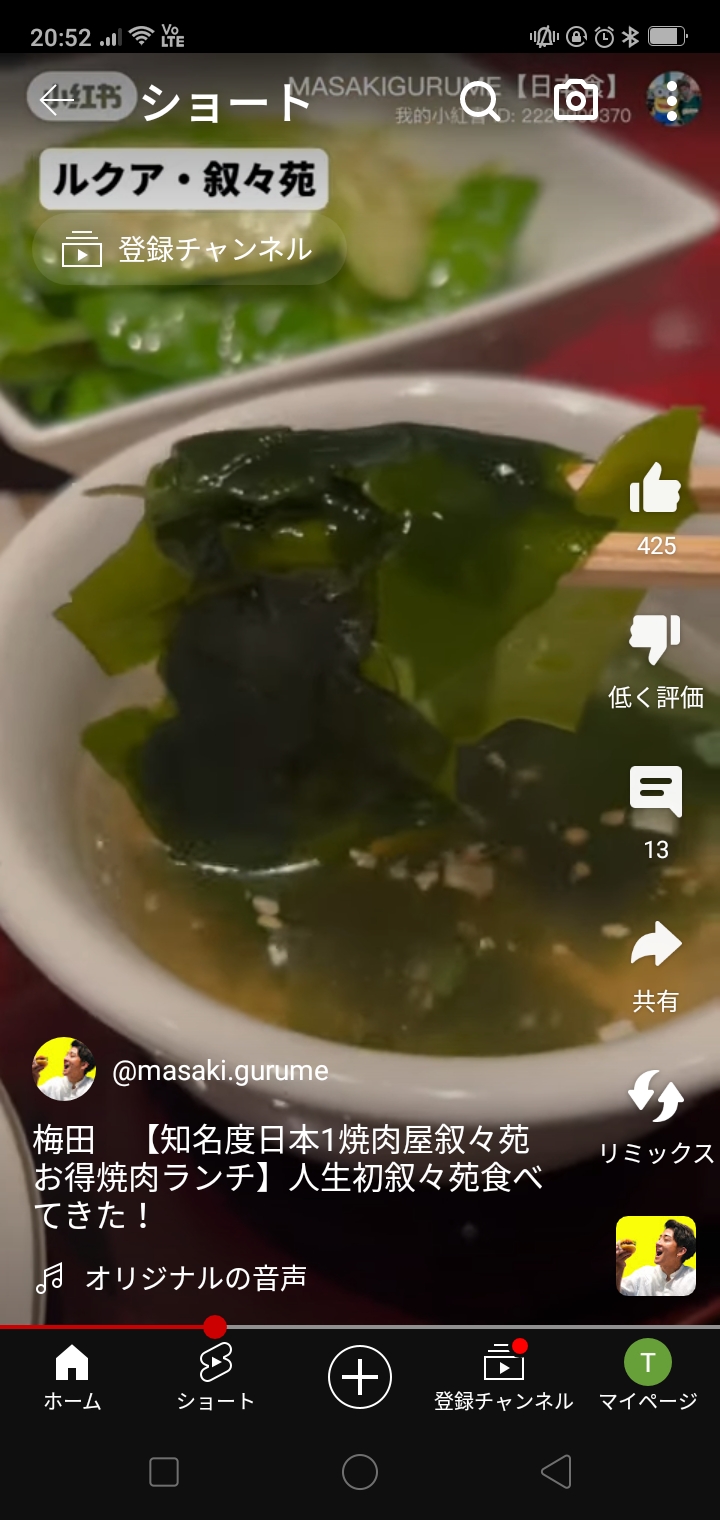Tap the system home circle button
Image resolution: width=720 pixels, height=1520 pixels.
pos(360,1472)
